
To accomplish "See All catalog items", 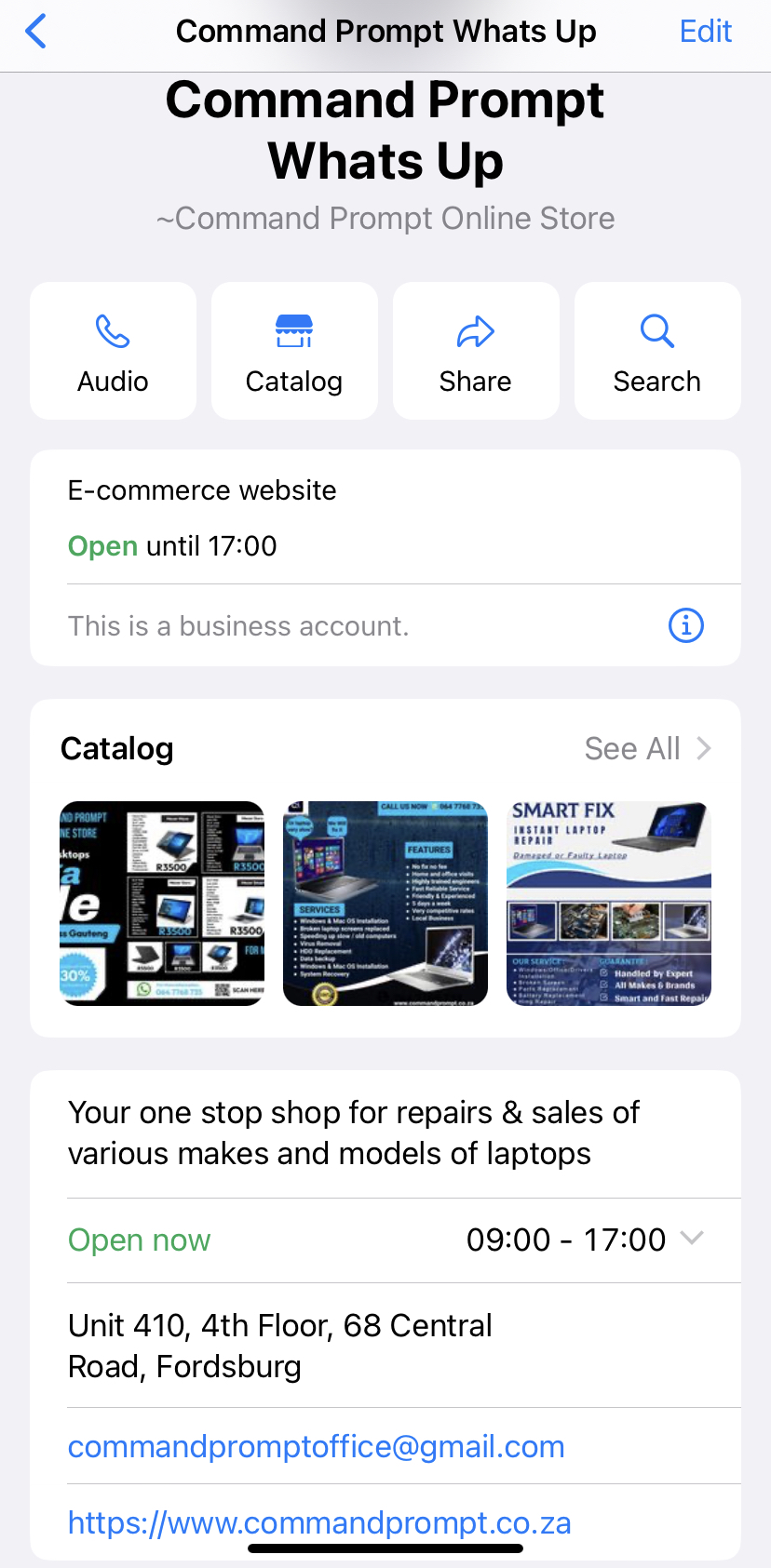I will (x=647, y=748).
